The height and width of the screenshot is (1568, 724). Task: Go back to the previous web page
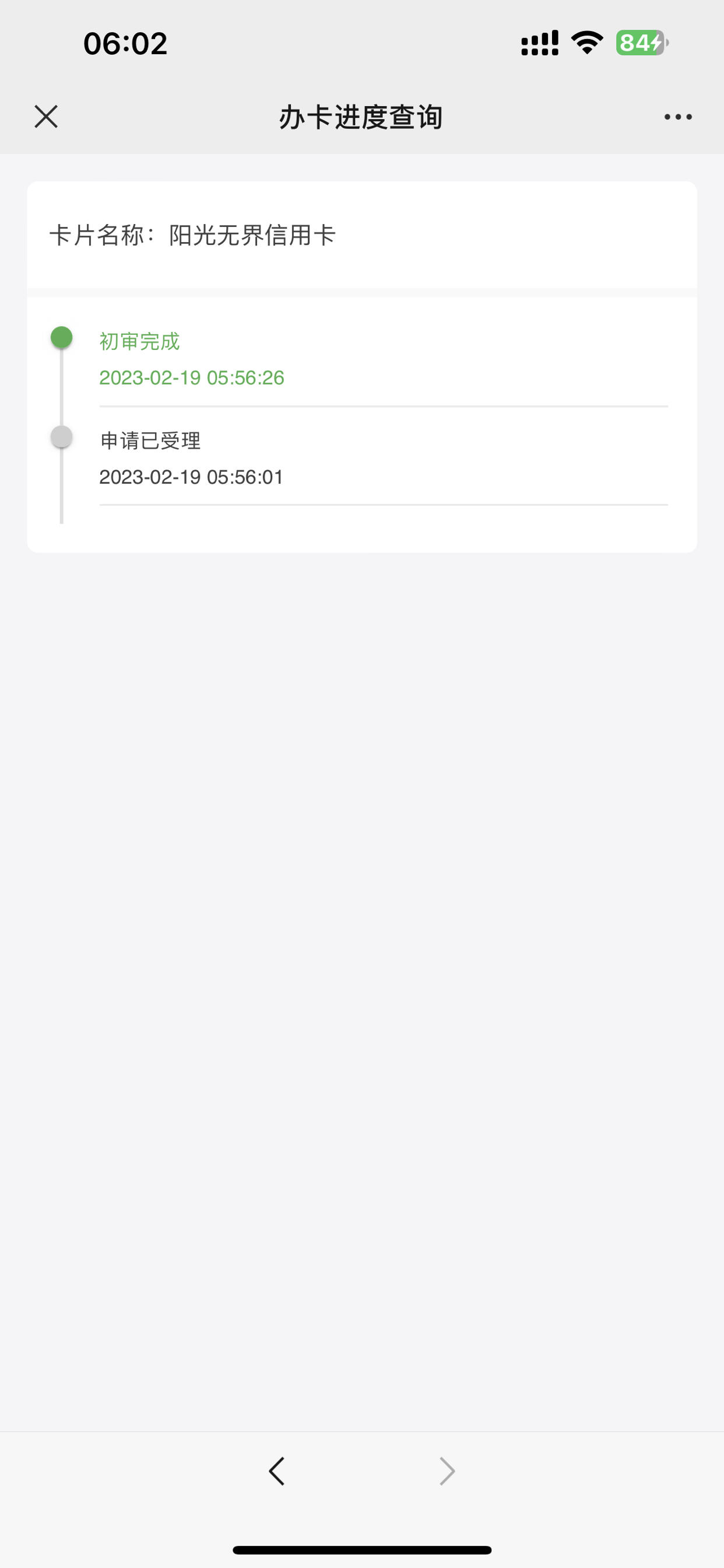pyautogui.click(x=277, y=1472)
